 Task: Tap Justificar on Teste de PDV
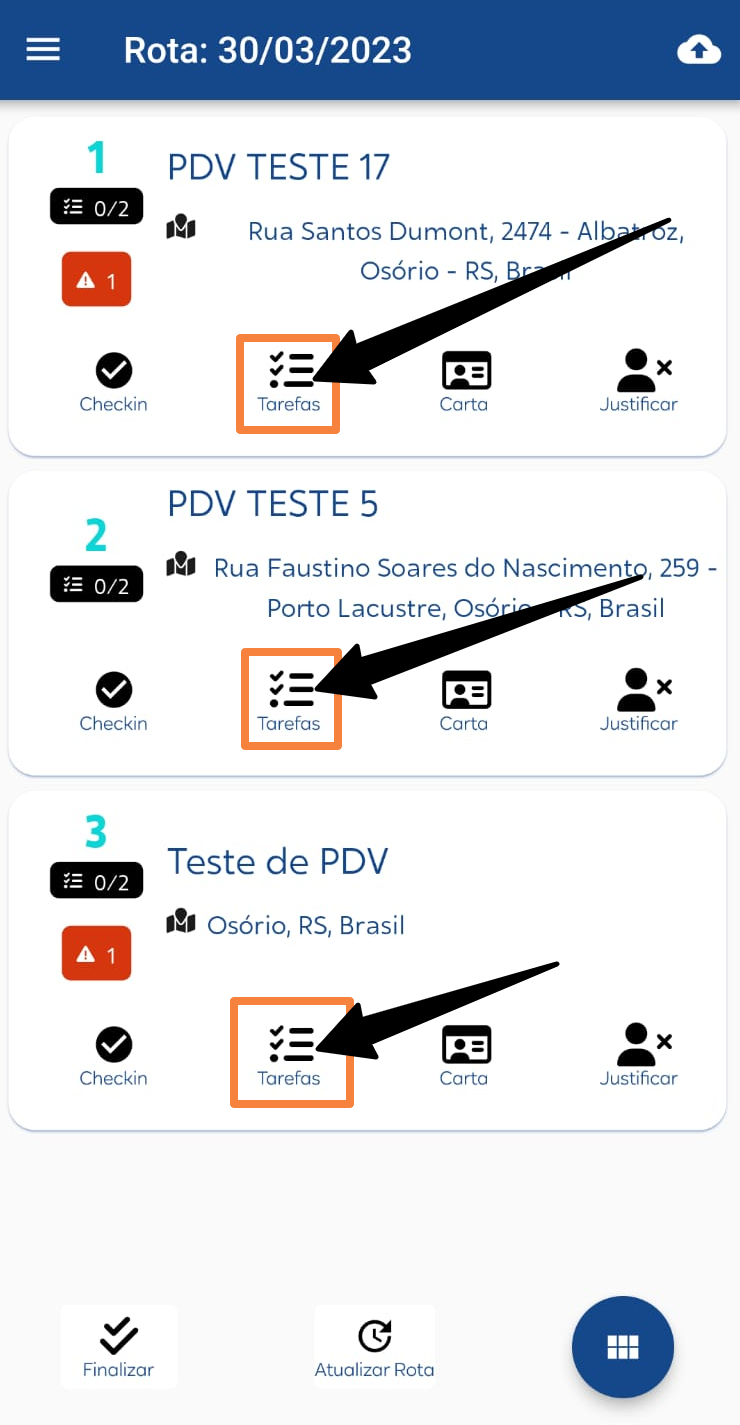point(639,1057)
